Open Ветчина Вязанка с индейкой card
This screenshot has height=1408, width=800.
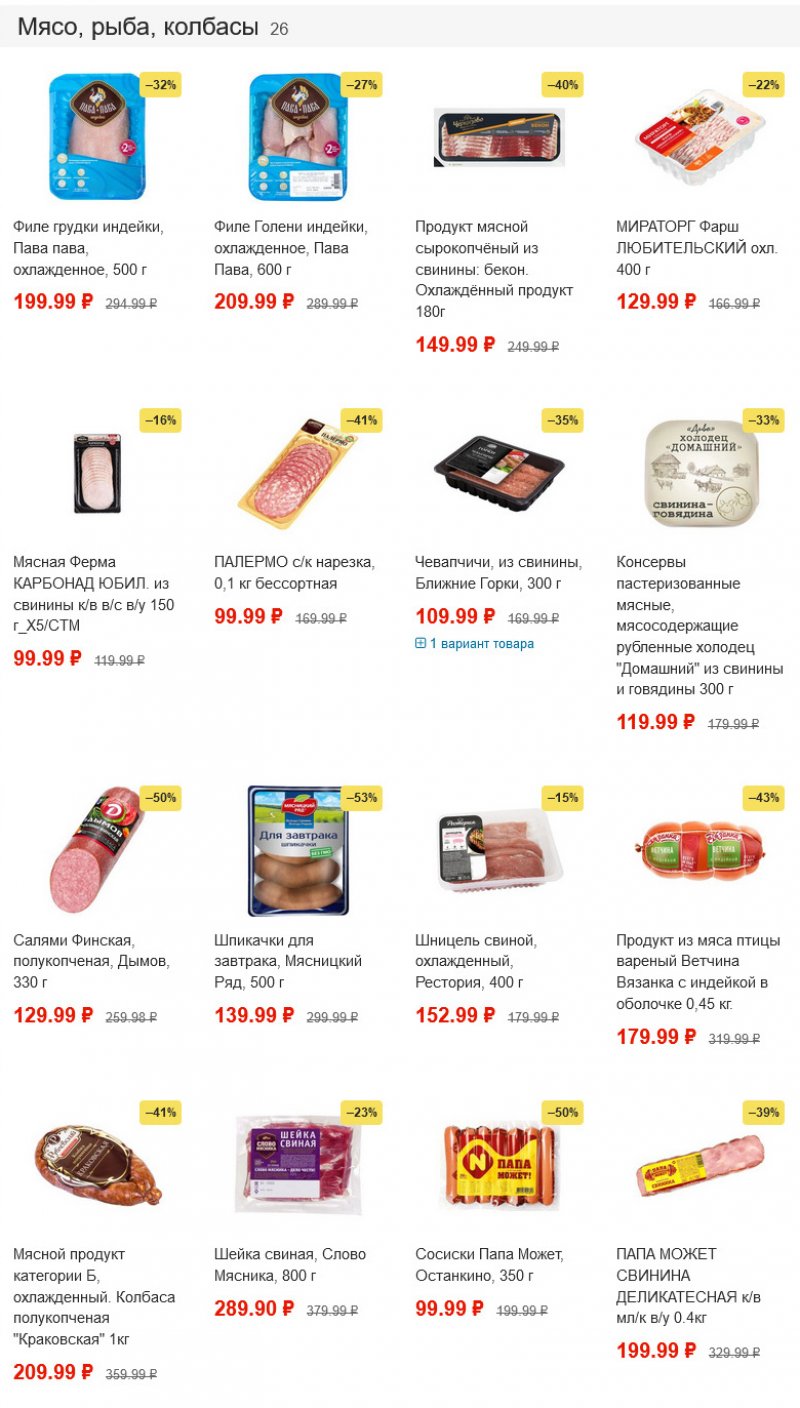pos(698,971)
